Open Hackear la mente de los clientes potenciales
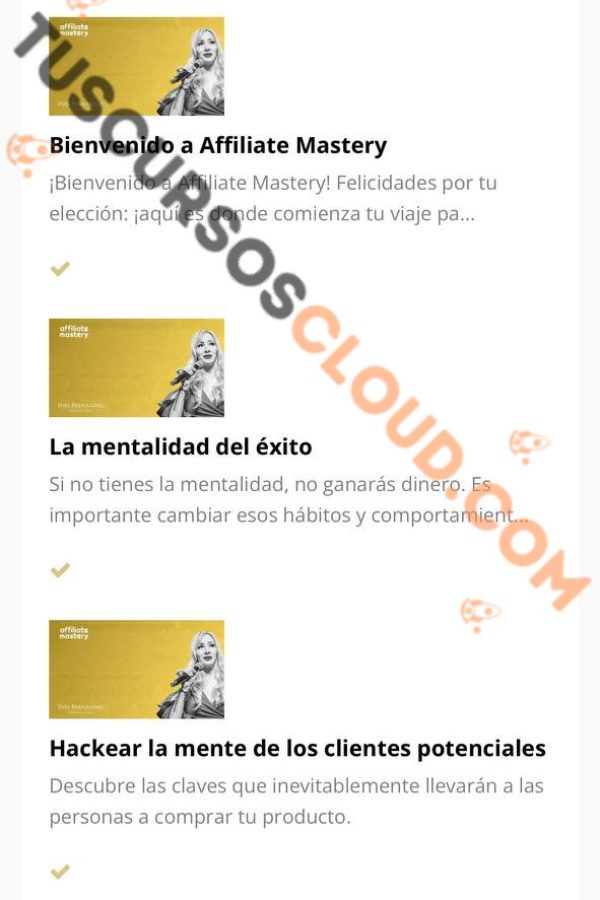600x900 pixels. point(297,748)
